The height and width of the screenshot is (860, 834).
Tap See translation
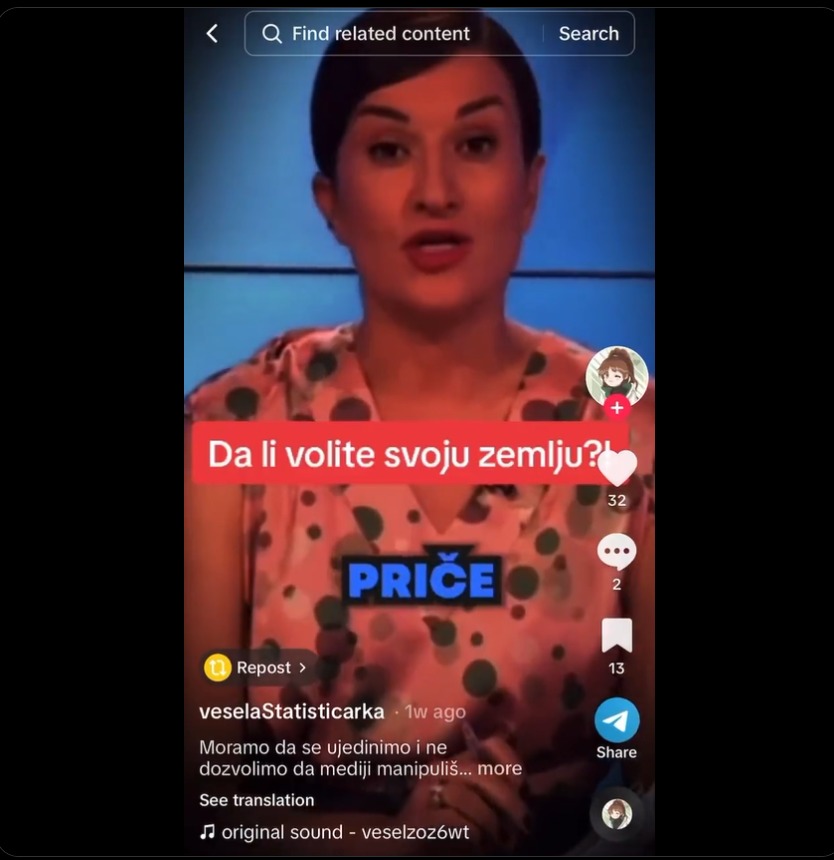pyautogui.click(x=256, y=800)
